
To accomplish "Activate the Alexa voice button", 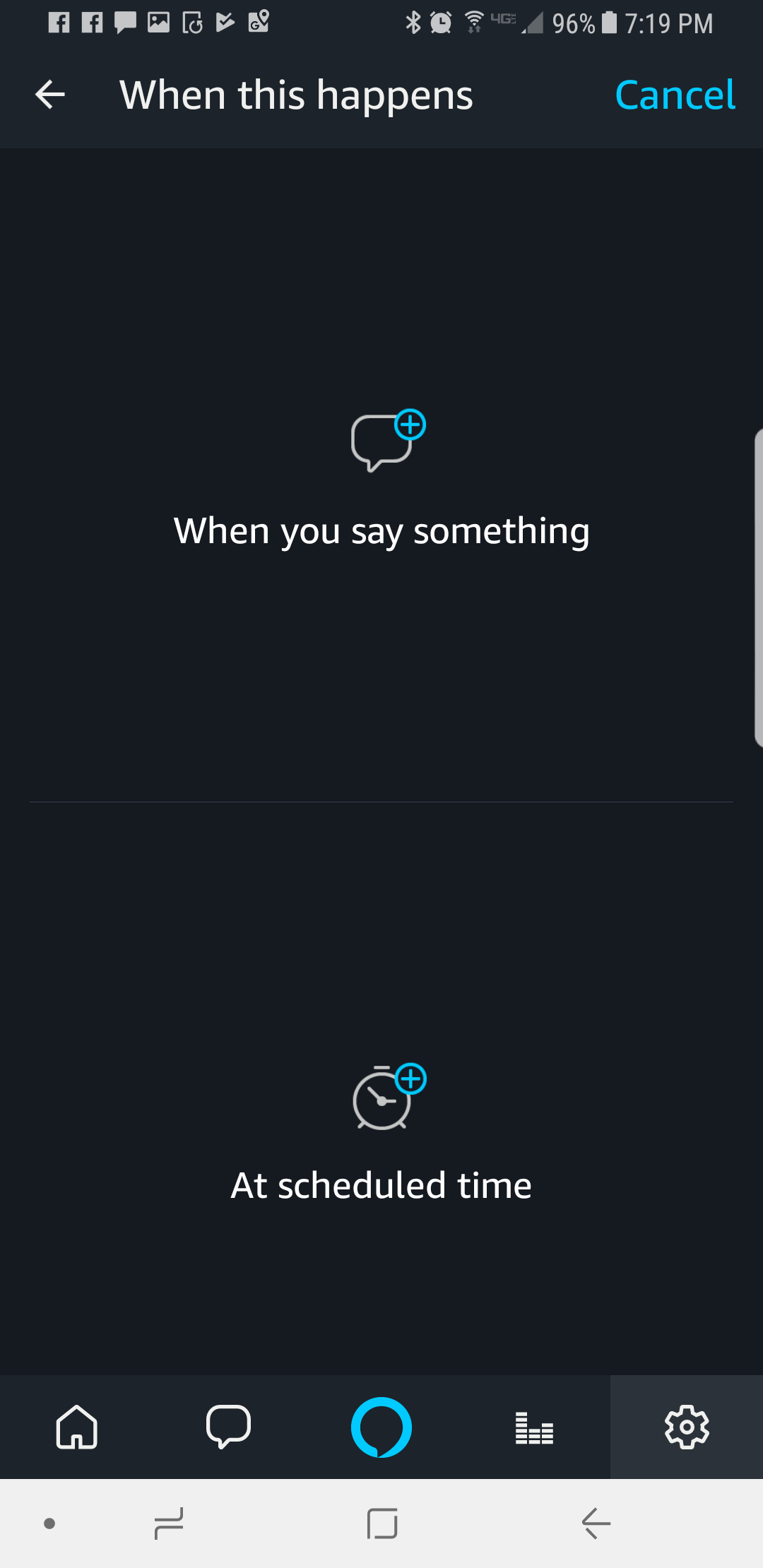I will [381, 1427].
